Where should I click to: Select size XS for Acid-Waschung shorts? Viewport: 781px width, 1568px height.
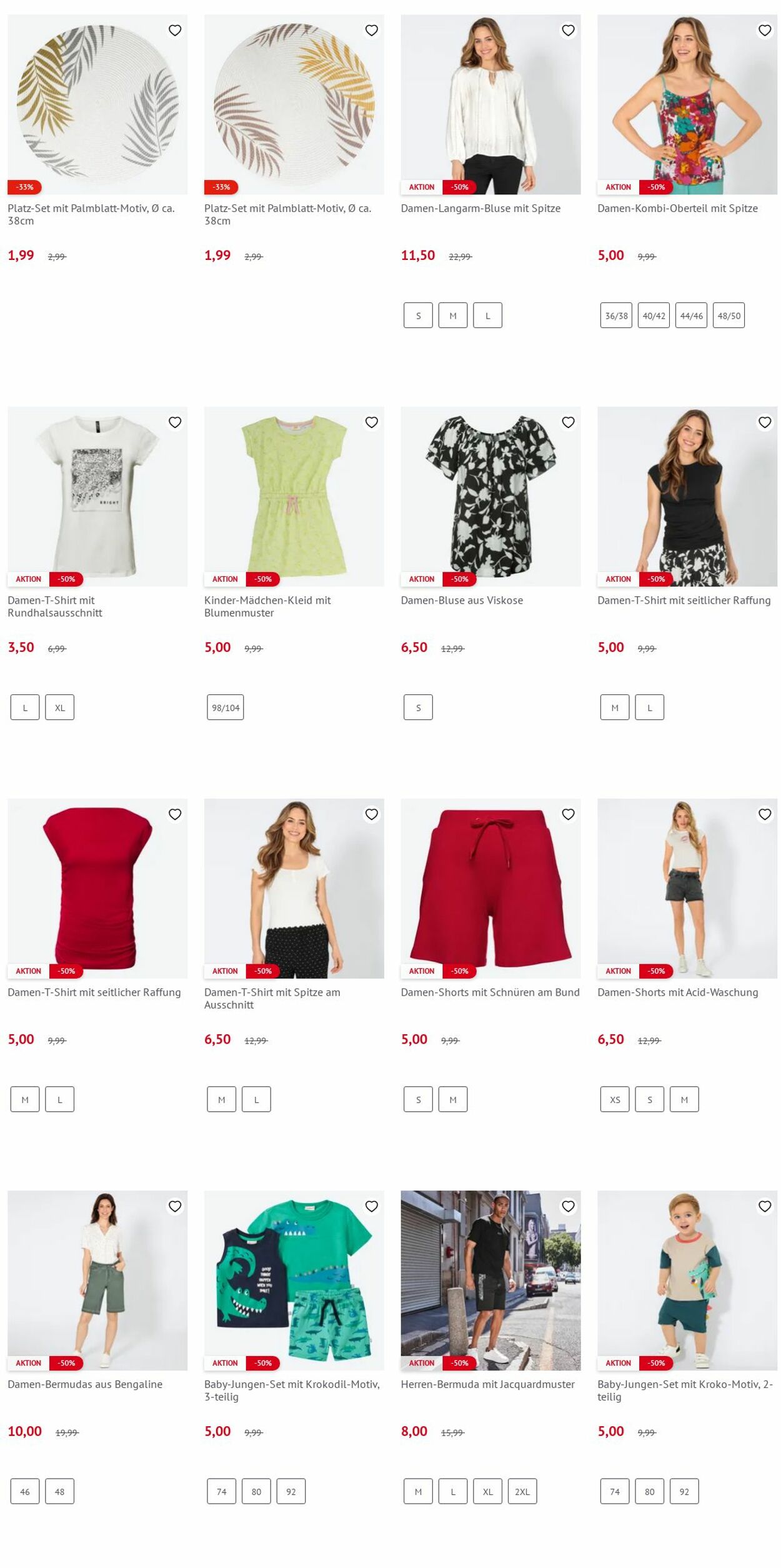click(614, 1099)
